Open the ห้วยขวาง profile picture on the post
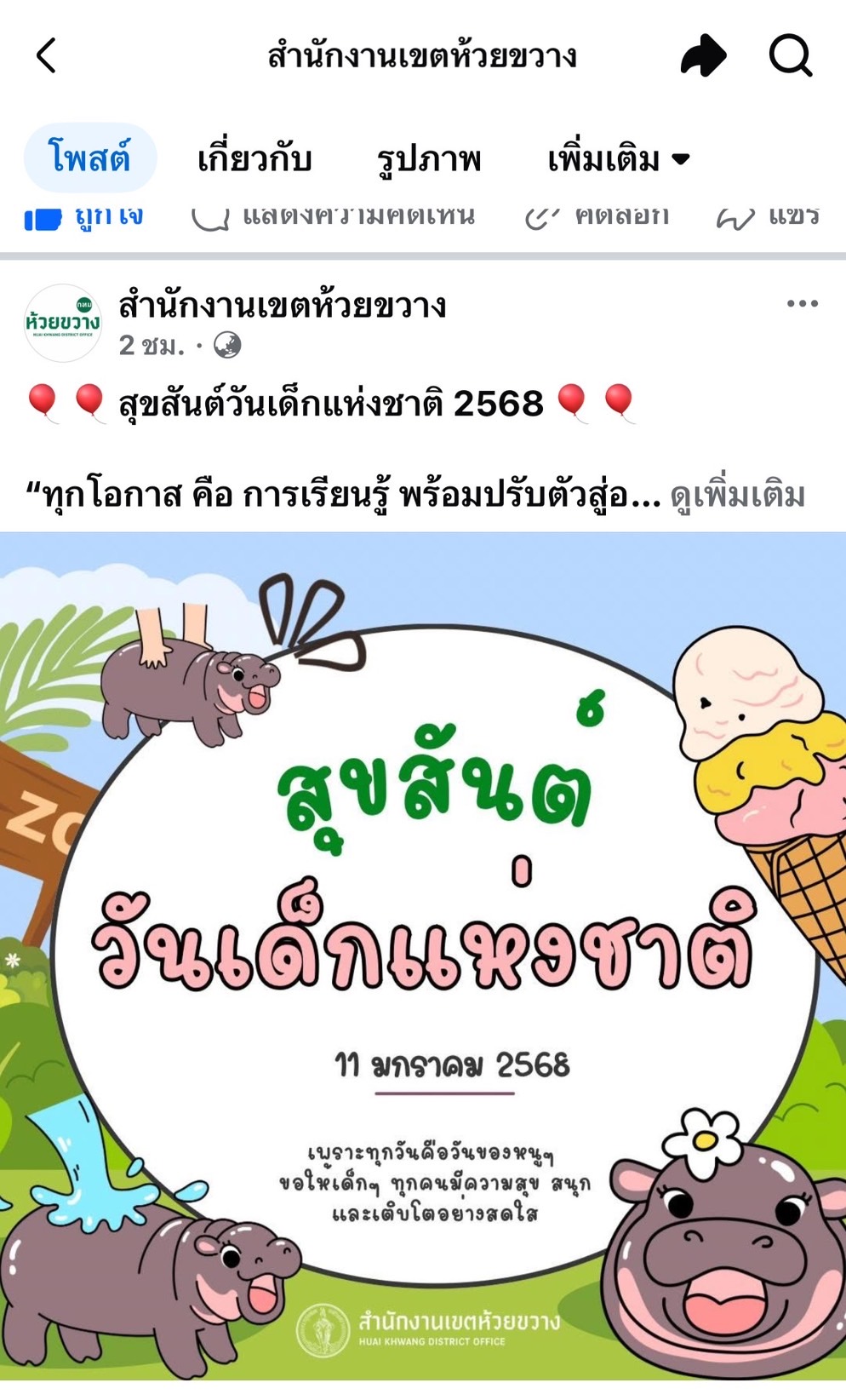This screenshot has height=1400, width=846. (63, 324)
